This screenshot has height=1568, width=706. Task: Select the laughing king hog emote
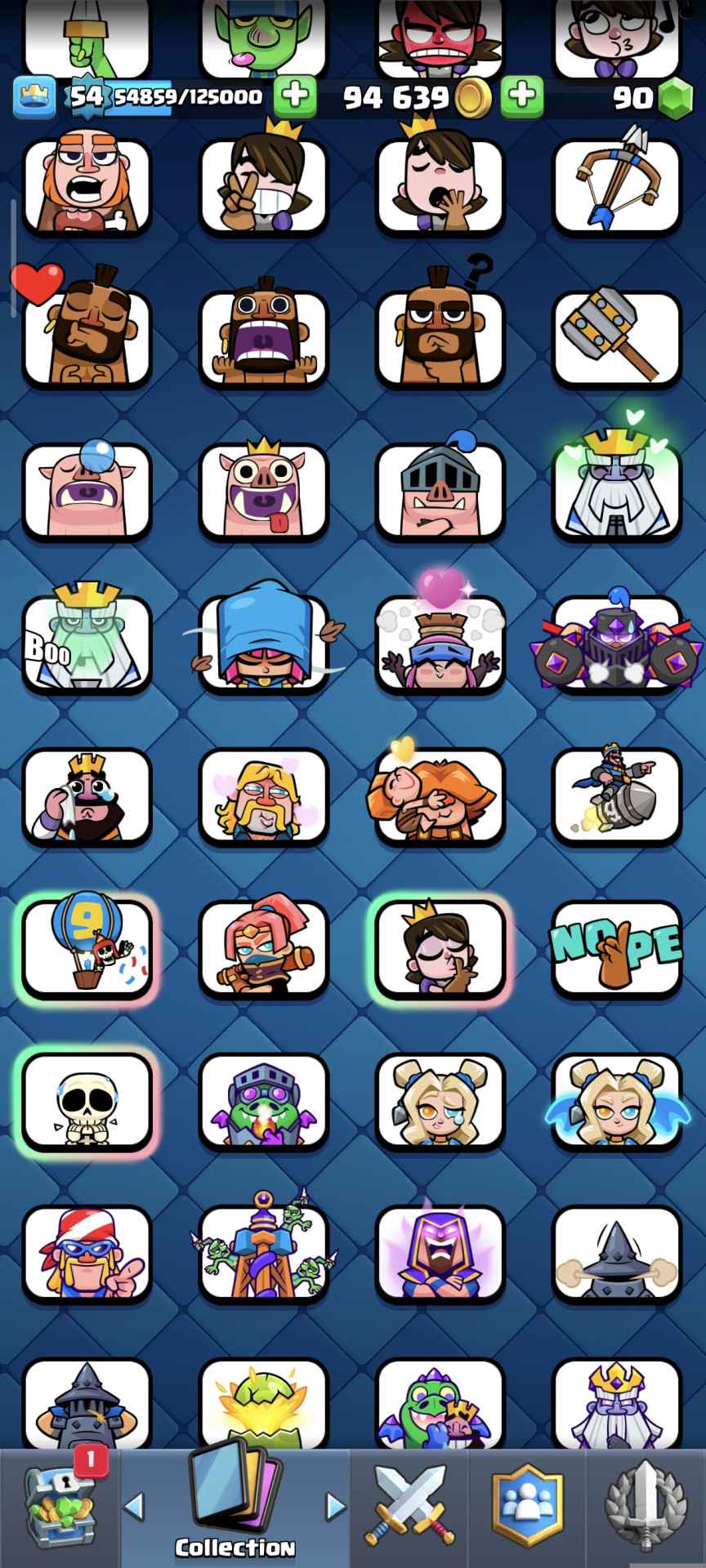click(x=263, y=490)
